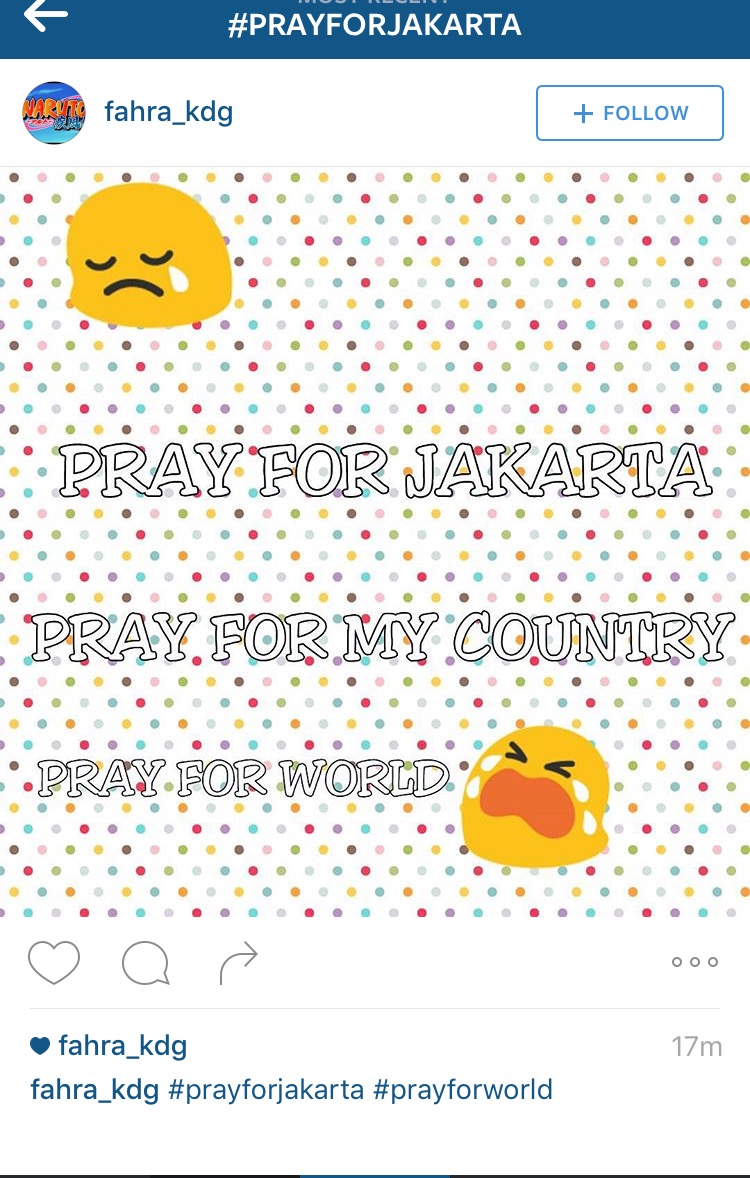The image size is (750, 1178).
Task: Comment on this post
Action: pos(145,963)
